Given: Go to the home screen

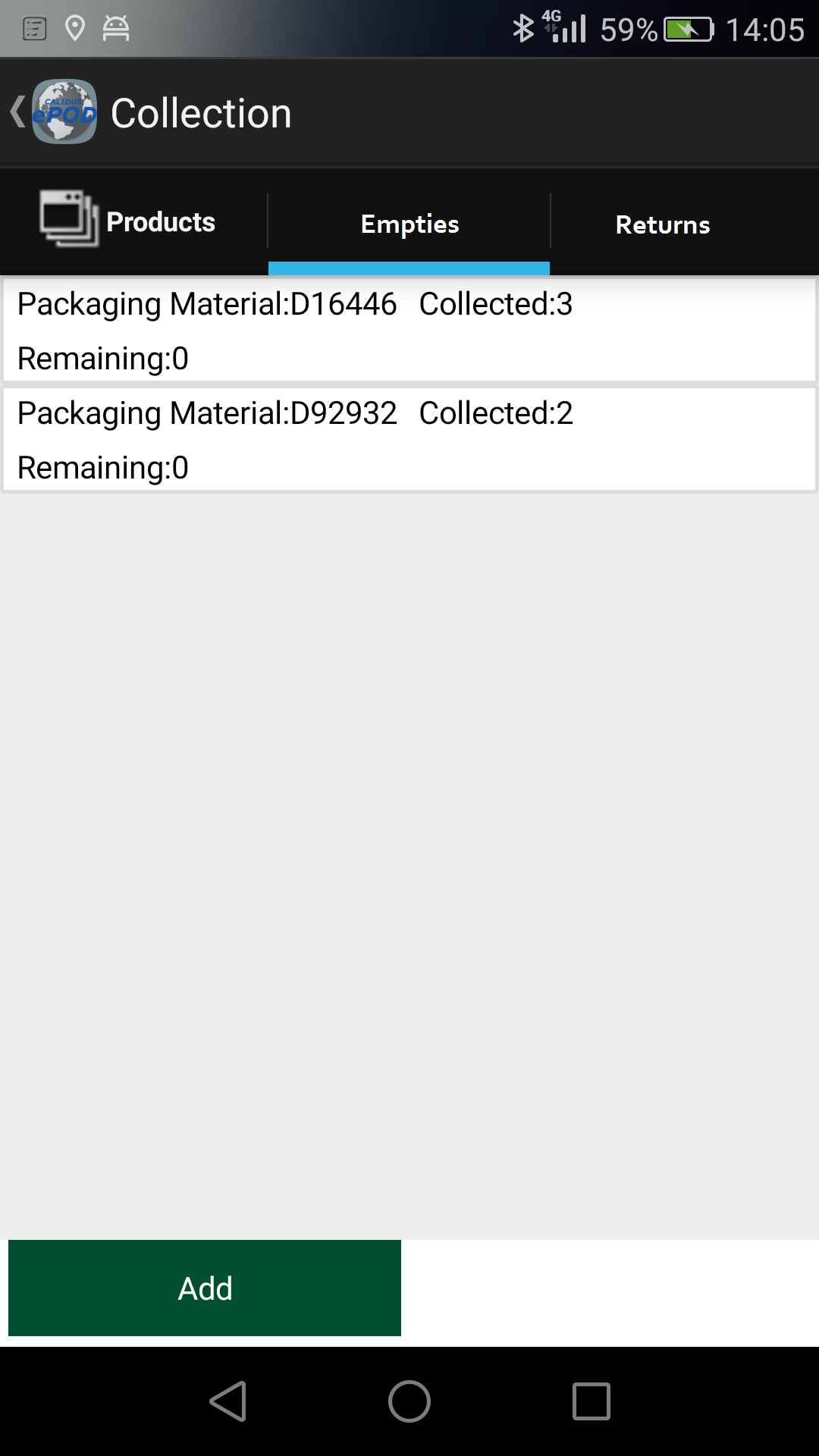Looking at the screenshot, I should coord(409,1401).
